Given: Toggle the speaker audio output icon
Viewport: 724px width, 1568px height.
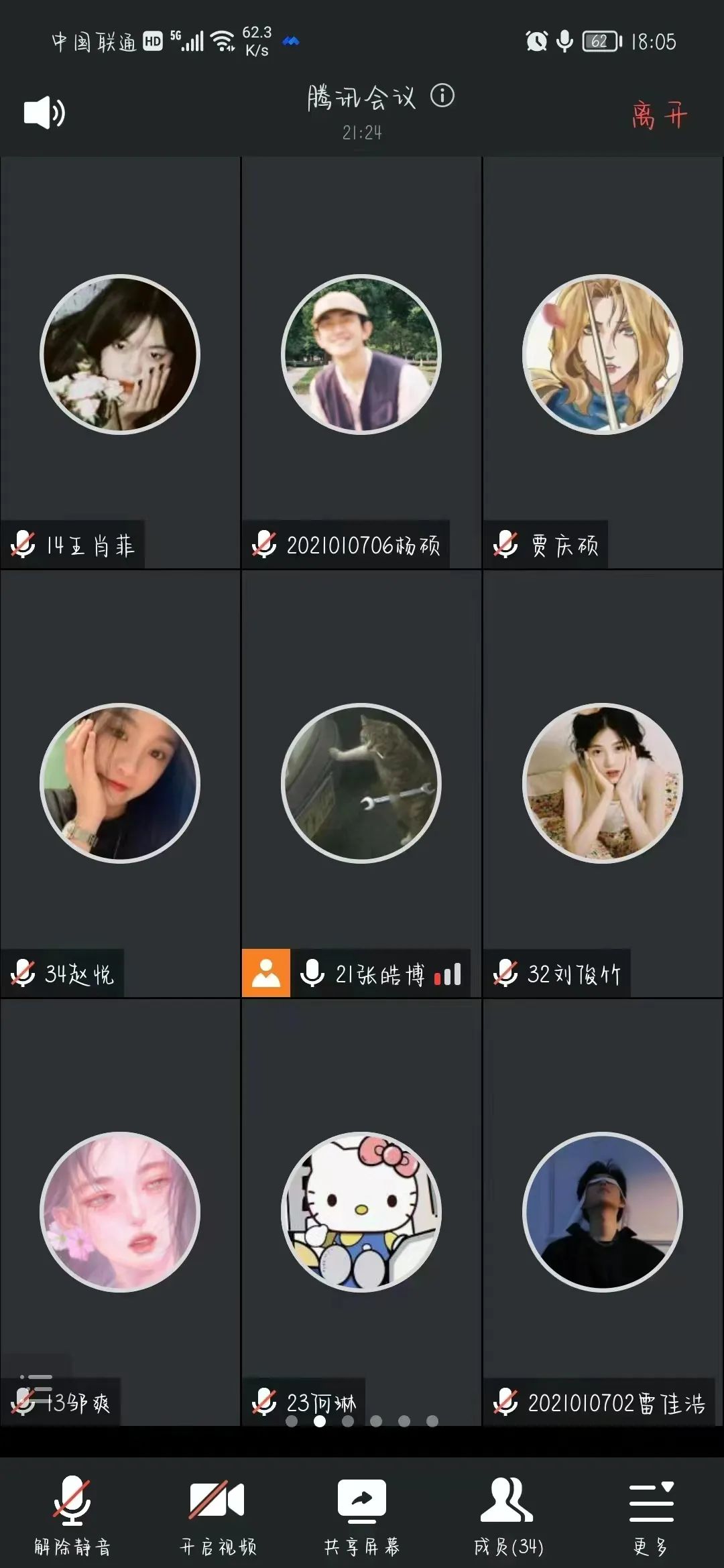Looking at the screenshot, I should (x=44, y=113).
